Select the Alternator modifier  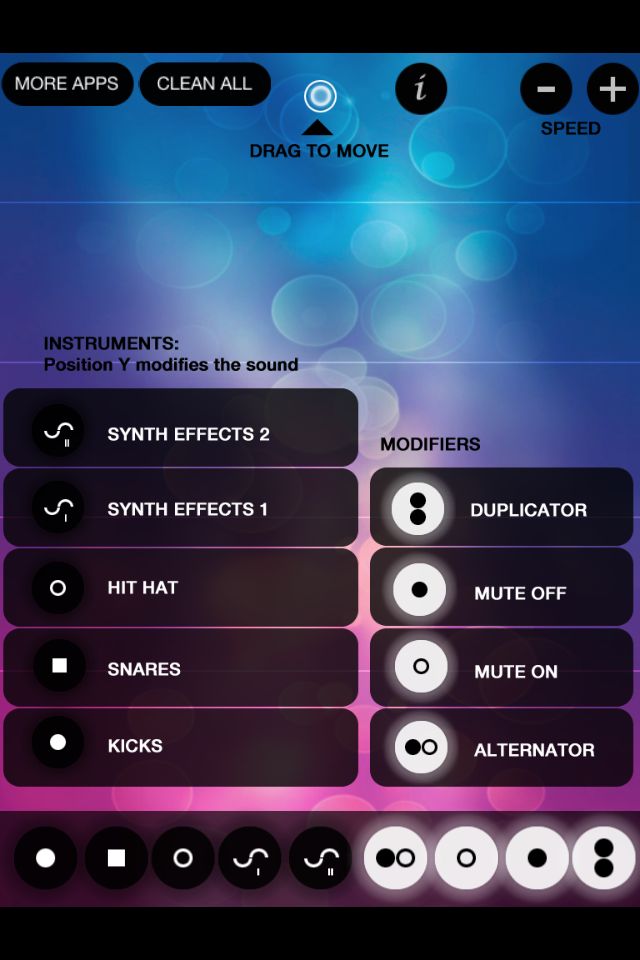coord(501,748)
